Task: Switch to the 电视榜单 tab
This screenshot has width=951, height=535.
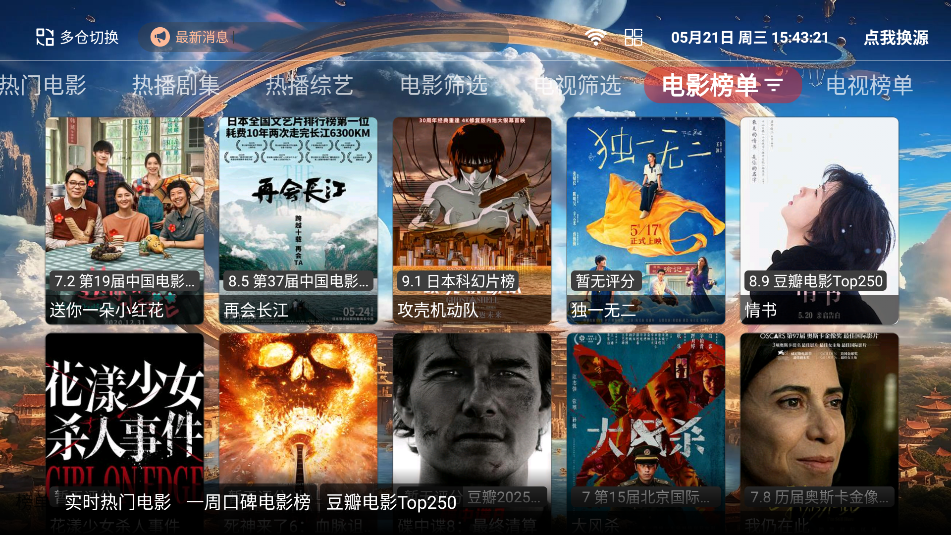Action: pyautogui.click(x=869, y=86)
